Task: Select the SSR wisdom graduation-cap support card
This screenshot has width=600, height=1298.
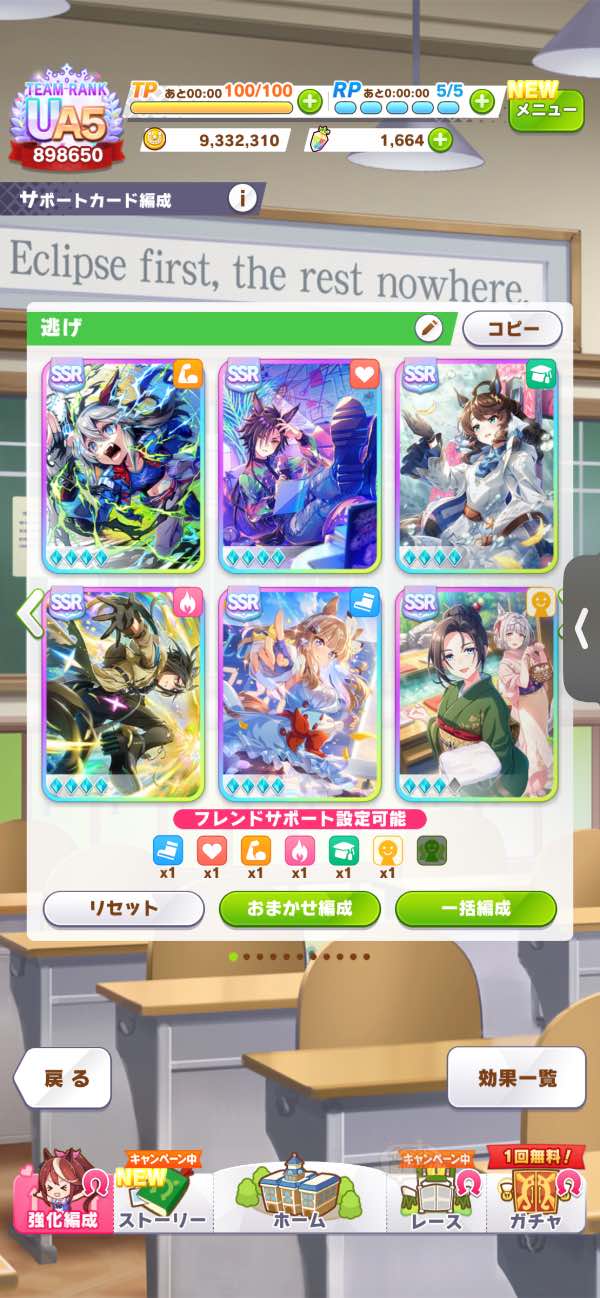Action: point(477,465)
